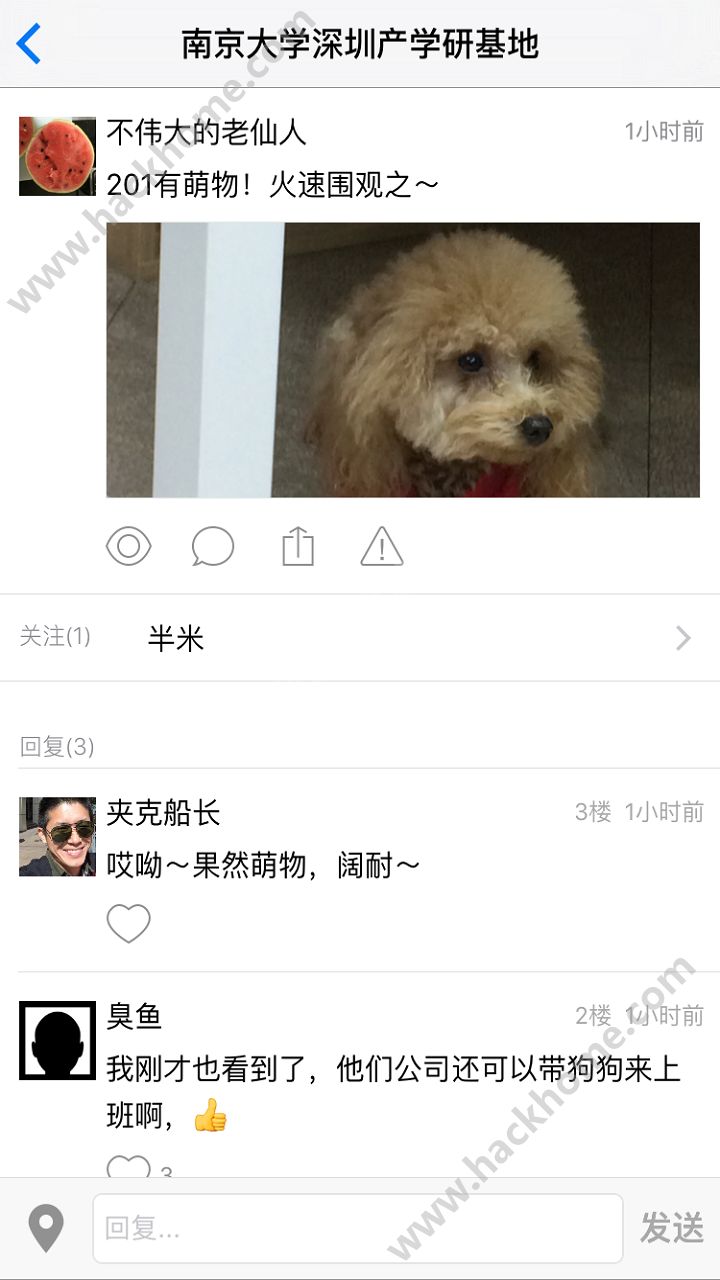Open the puppy photo in the post
Screen dimensions: 720x1280
(x=403, y=360)
